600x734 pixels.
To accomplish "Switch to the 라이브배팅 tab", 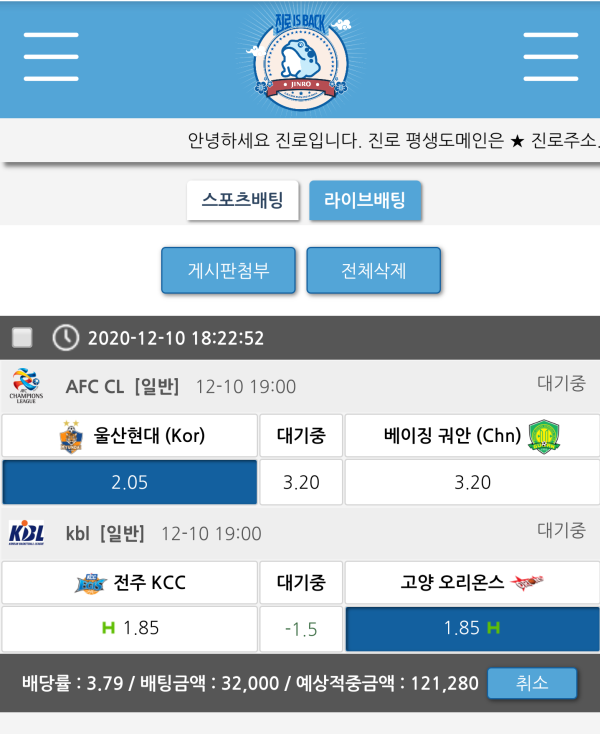I will coord(364,200).
